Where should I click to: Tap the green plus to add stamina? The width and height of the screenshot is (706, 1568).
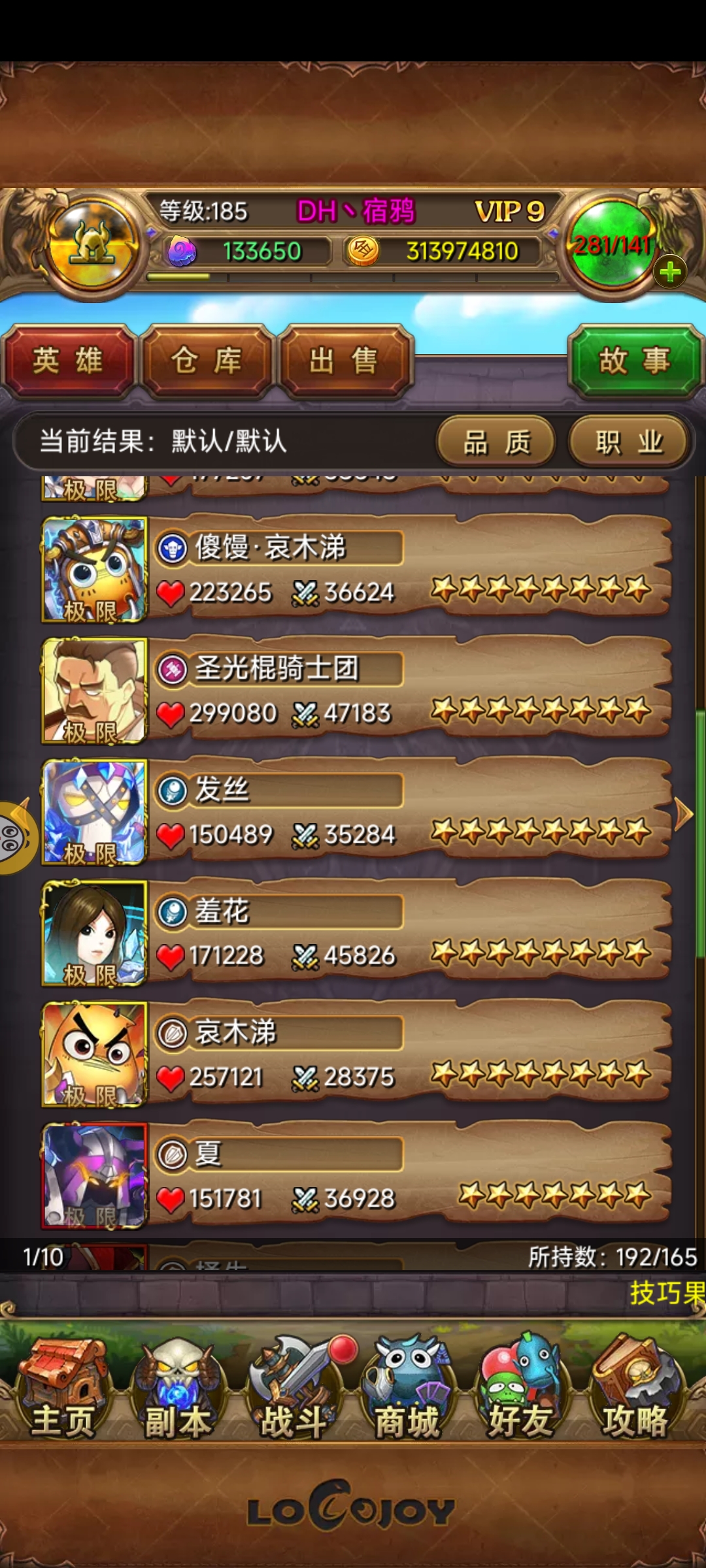click(x=670, y=272)
